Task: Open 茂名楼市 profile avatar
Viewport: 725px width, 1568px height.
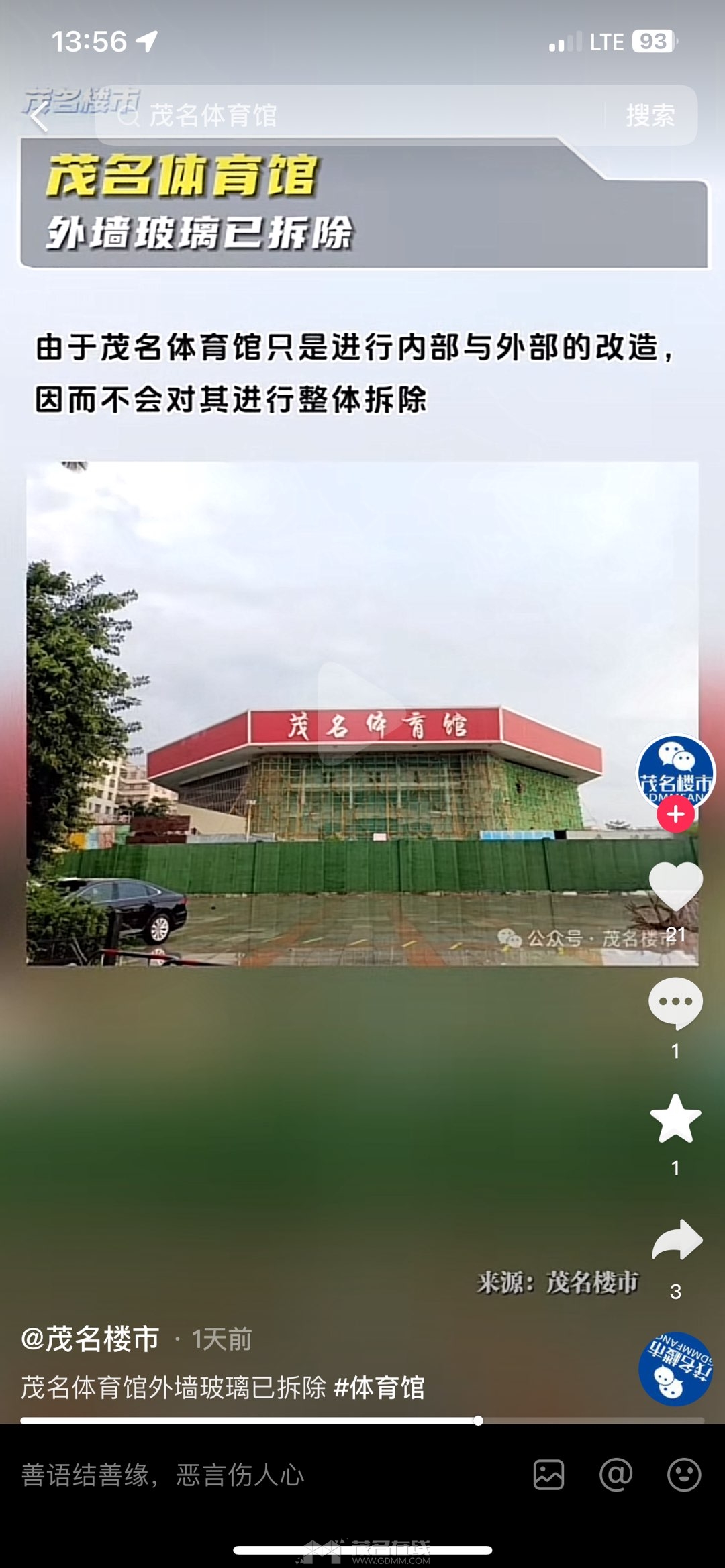Action: (x=675, y=772)
